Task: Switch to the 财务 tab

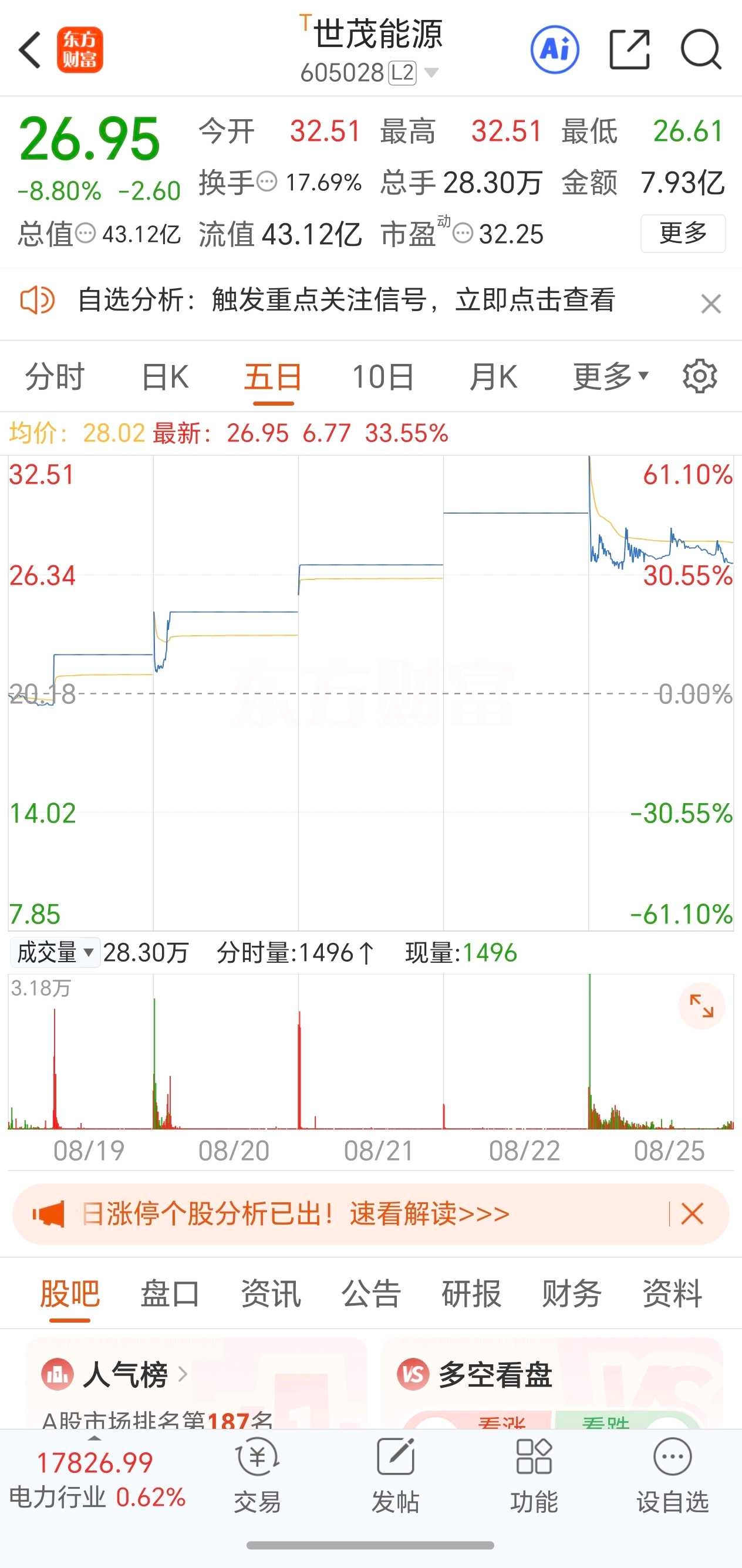Action: (572, 1293)
